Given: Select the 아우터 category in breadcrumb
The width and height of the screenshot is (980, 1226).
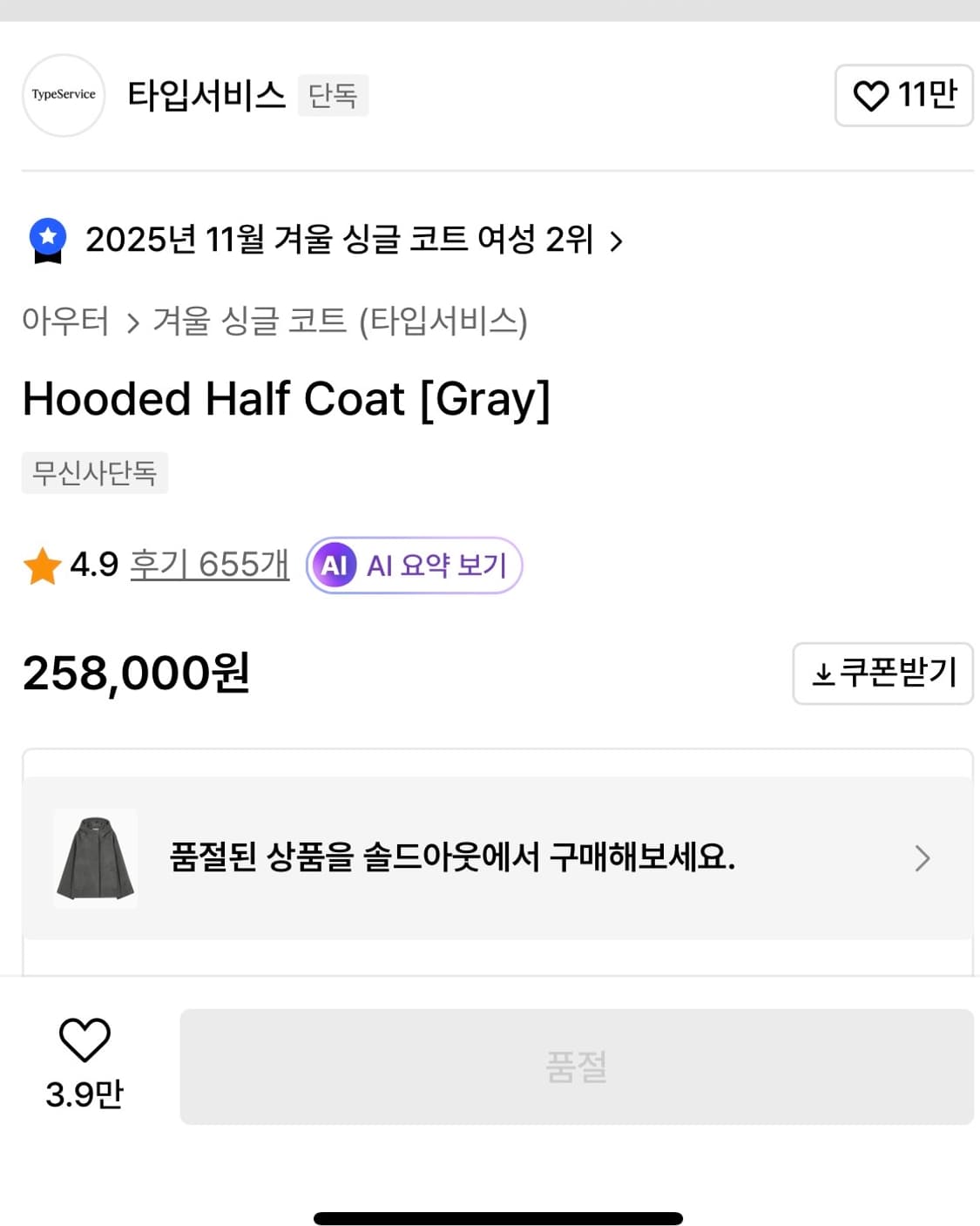Looking at the screenshot, I should pos(64,322).
